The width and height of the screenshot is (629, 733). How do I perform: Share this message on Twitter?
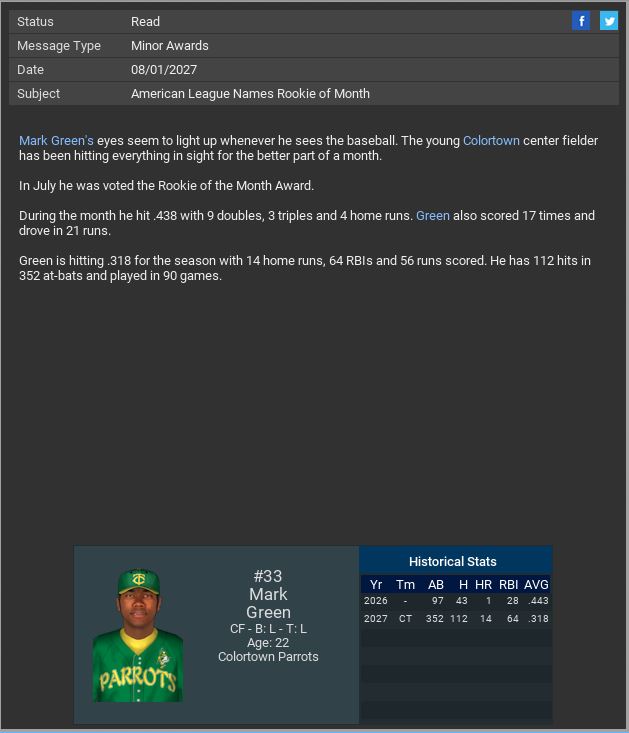click(x=608, y=21)
